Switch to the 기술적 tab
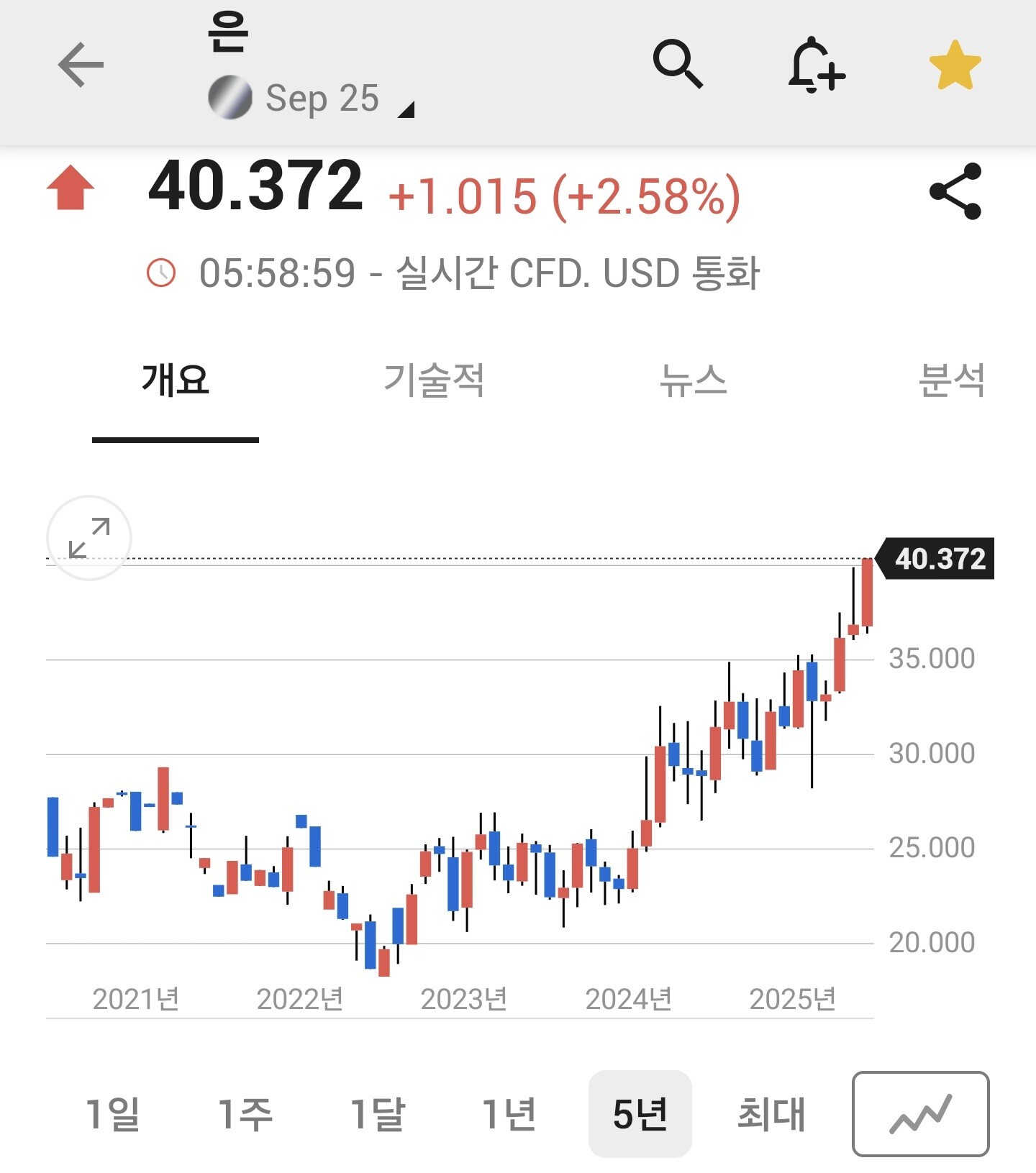The width and height of the screenshot is (1036, 1173). [x=434, y=380]
